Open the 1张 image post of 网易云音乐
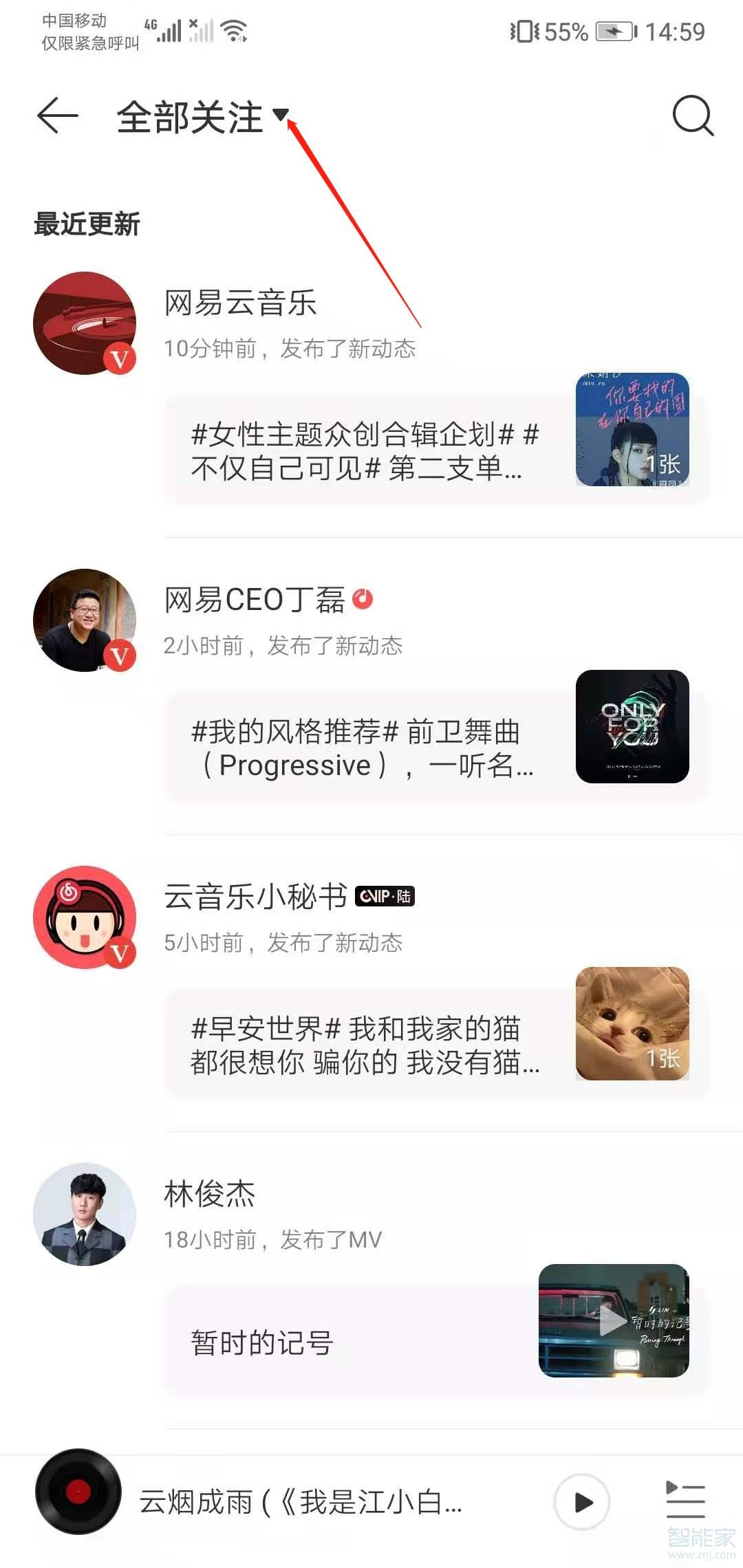743x1568 pixels. tap(633, 428)
